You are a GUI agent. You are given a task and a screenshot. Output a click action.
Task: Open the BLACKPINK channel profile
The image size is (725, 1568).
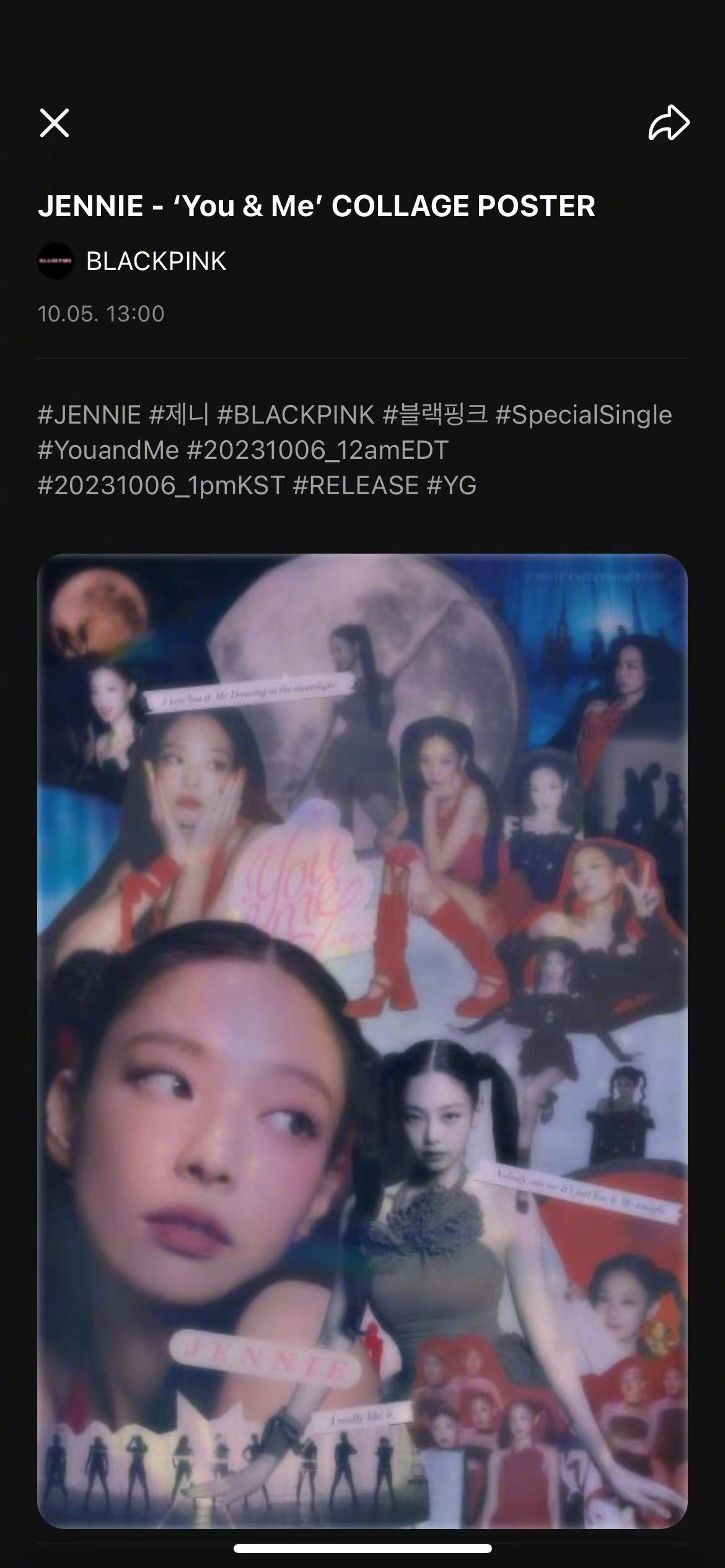click(x=156, y=261)
